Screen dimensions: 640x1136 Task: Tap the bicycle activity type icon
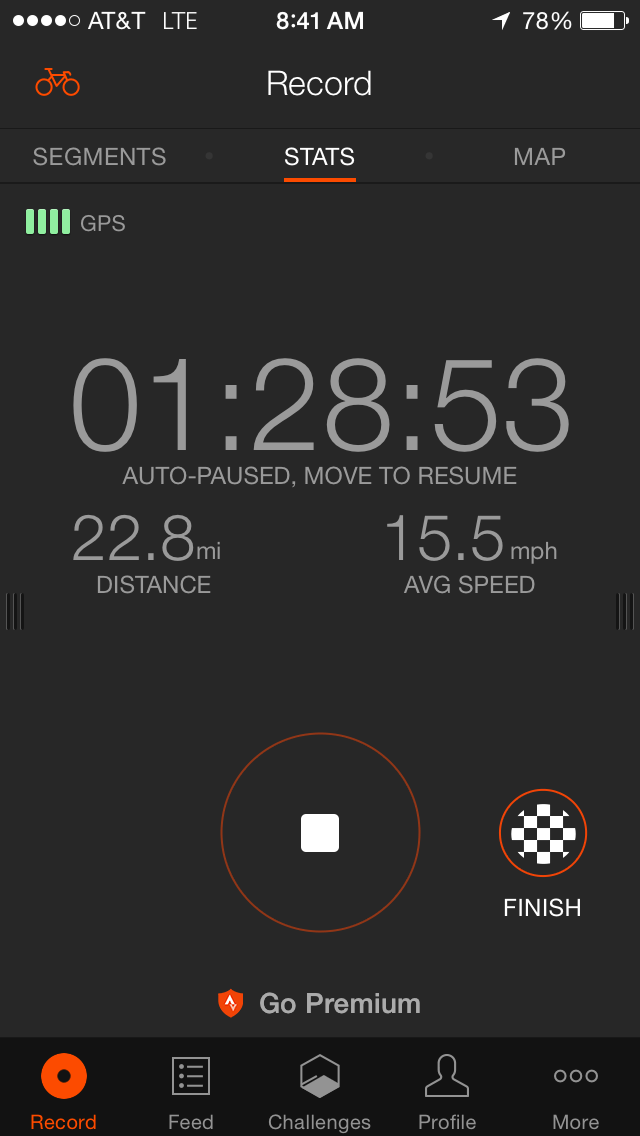pos(57,83)
